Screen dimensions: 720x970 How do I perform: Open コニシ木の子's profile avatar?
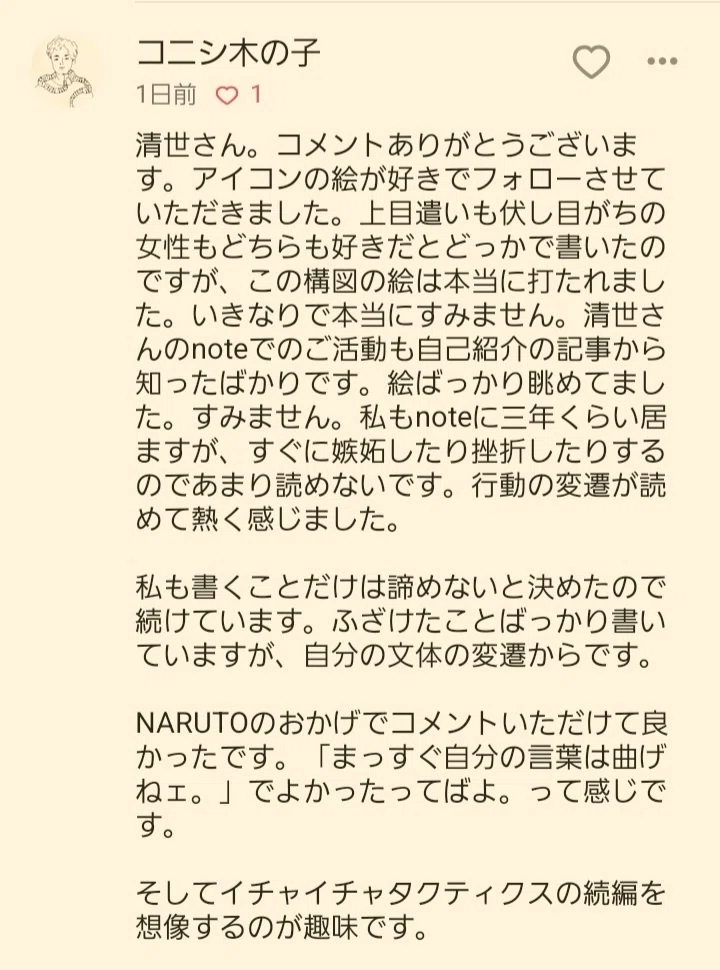click(65, 73)
